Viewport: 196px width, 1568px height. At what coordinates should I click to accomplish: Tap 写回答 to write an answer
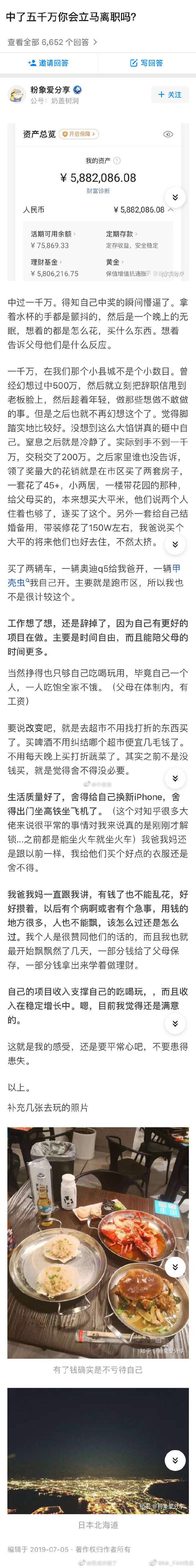[x=146, y=63]
